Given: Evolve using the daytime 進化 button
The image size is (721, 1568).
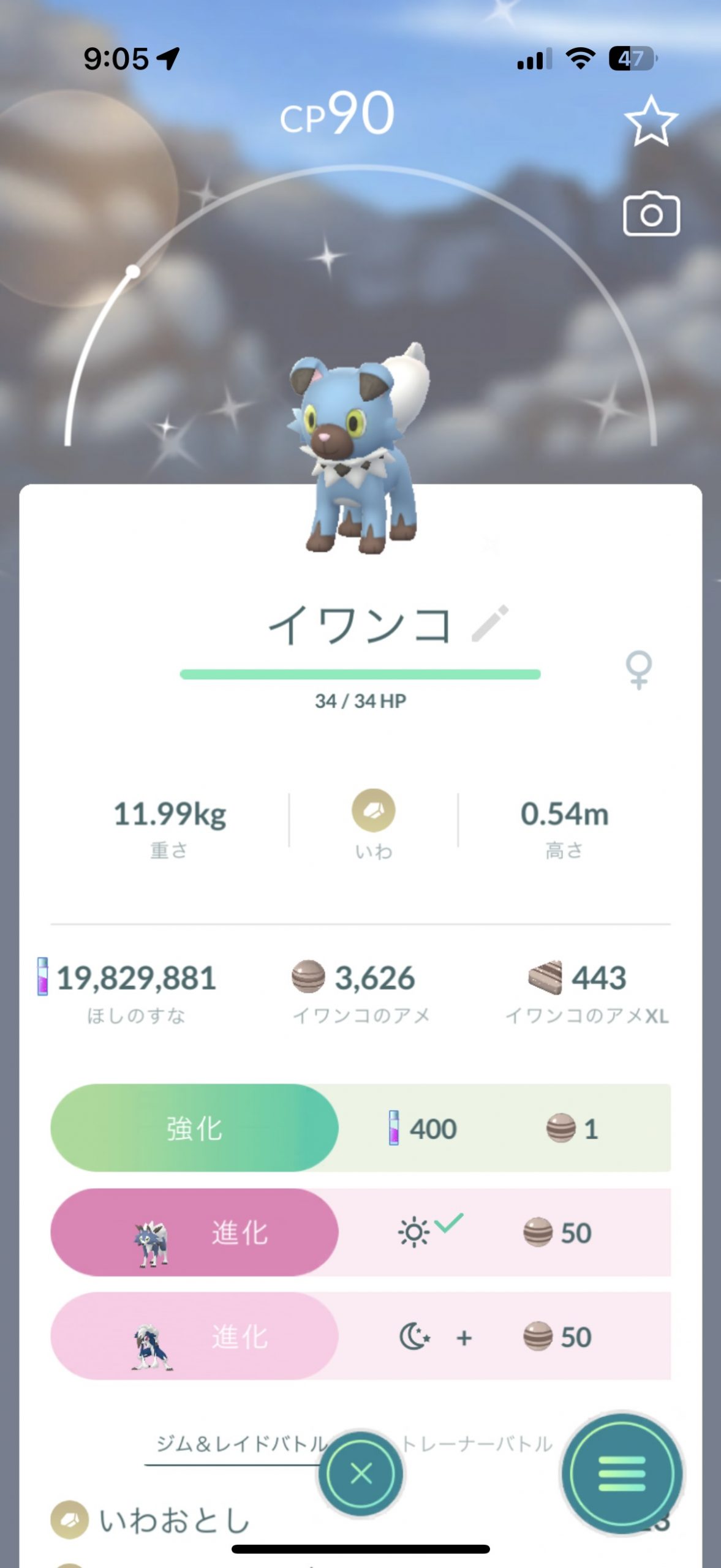Looking at the screenshot, I should [194, 1232].
